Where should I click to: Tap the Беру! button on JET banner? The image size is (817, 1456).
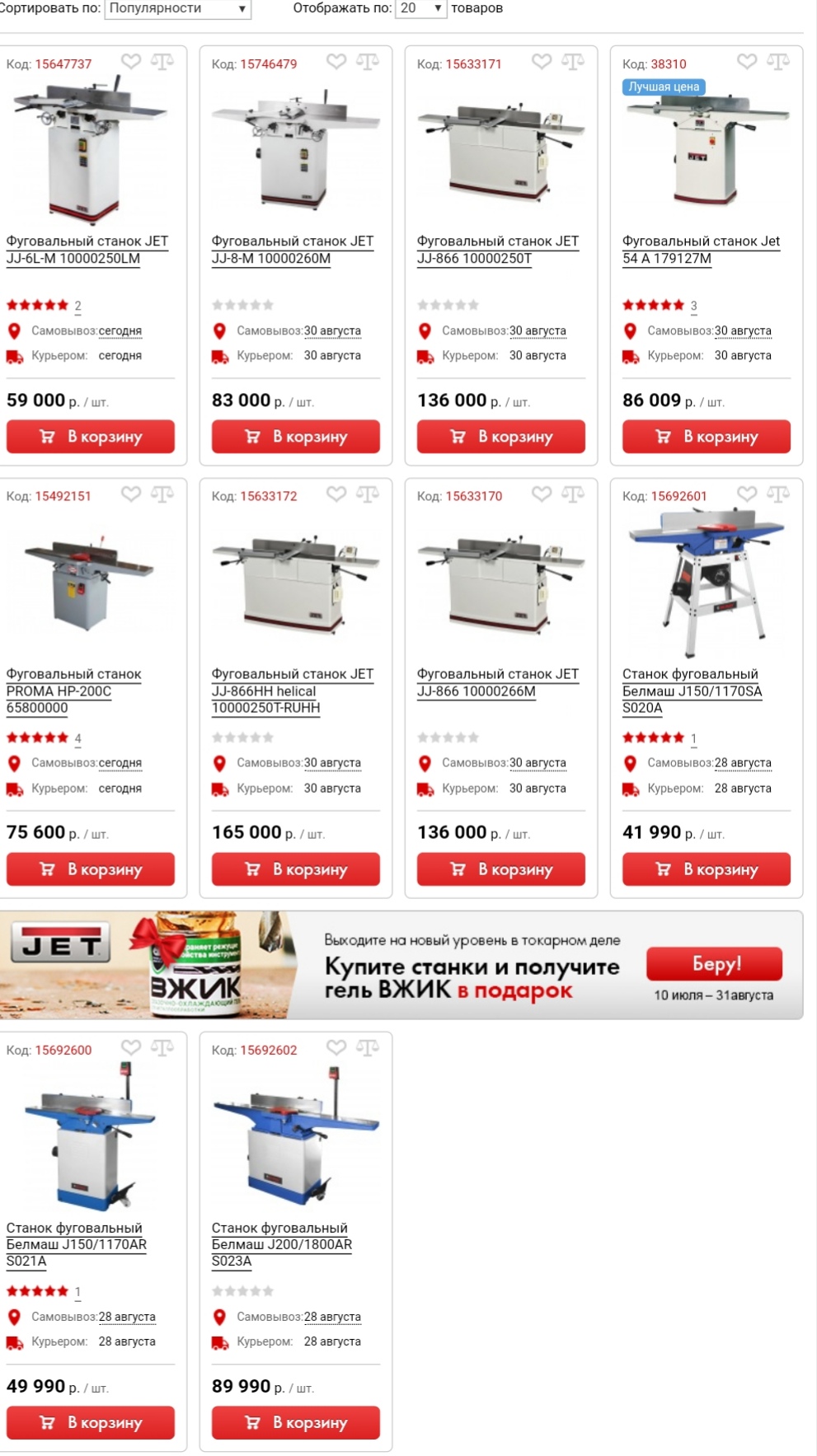pyautogui.click(x=715, y=963)
